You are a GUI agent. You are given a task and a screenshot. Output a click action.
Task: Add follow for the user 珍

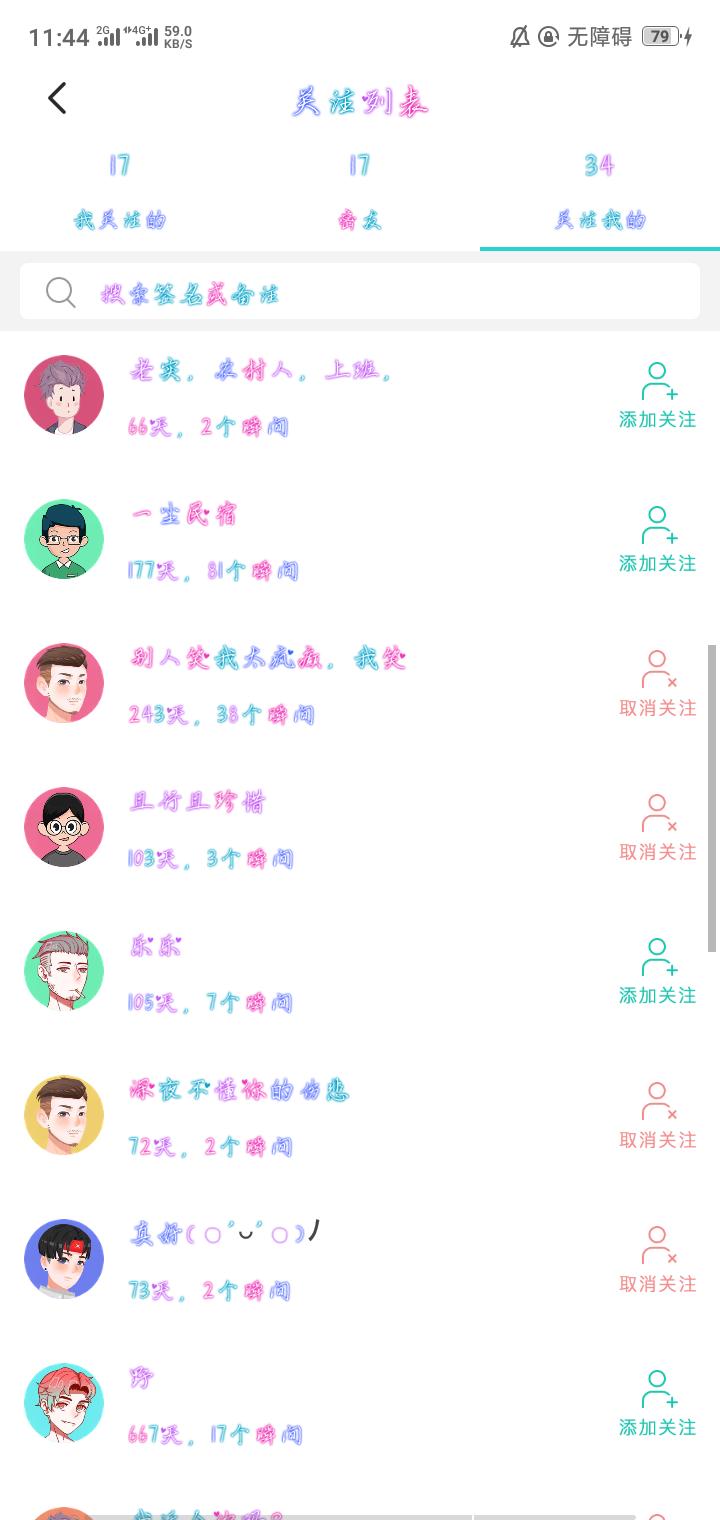[x=657, y=1404]
